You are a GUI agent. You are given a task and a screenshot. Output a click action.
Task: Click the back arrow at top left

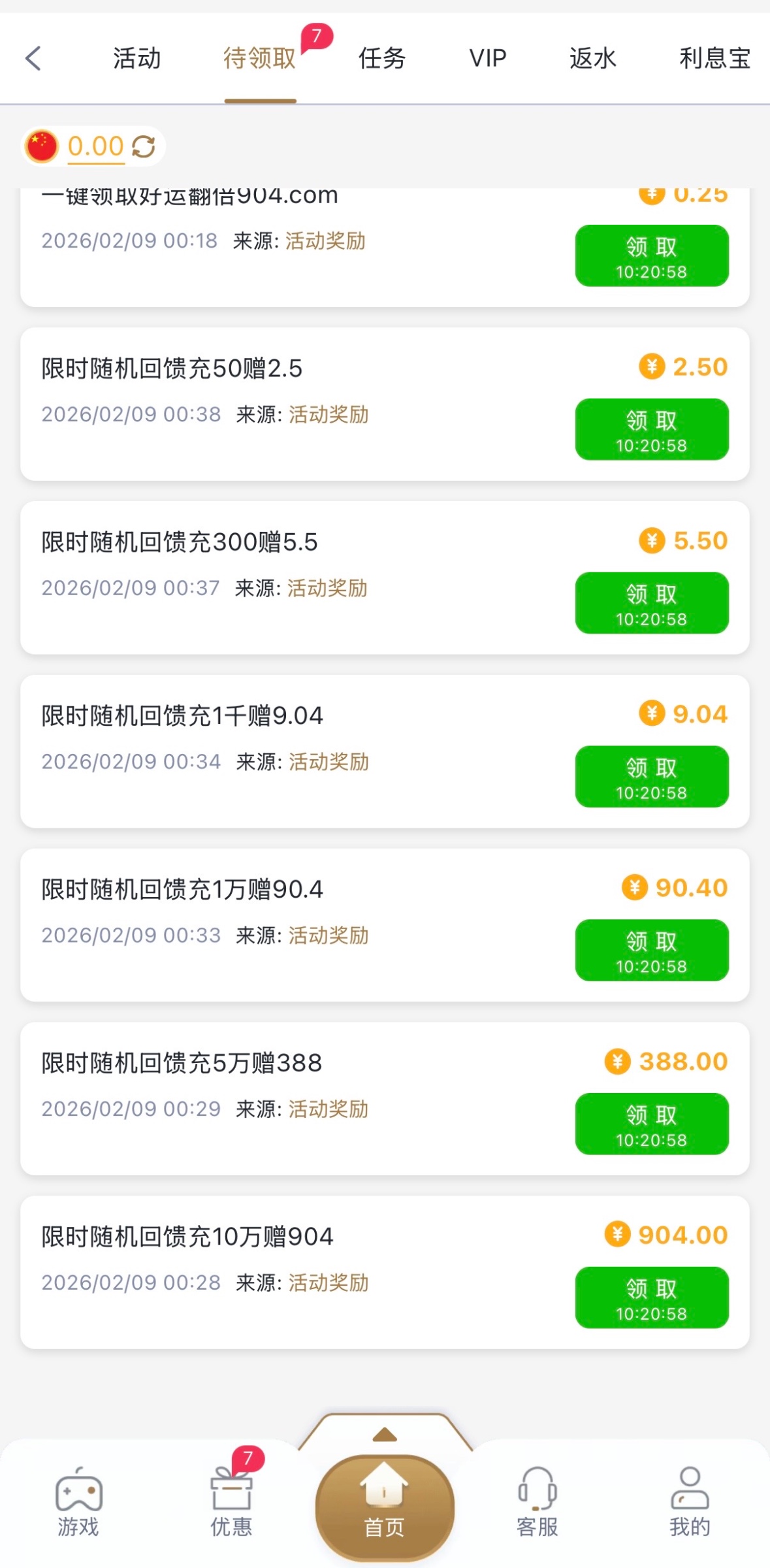pyautogui.click(x=34, y=57)
